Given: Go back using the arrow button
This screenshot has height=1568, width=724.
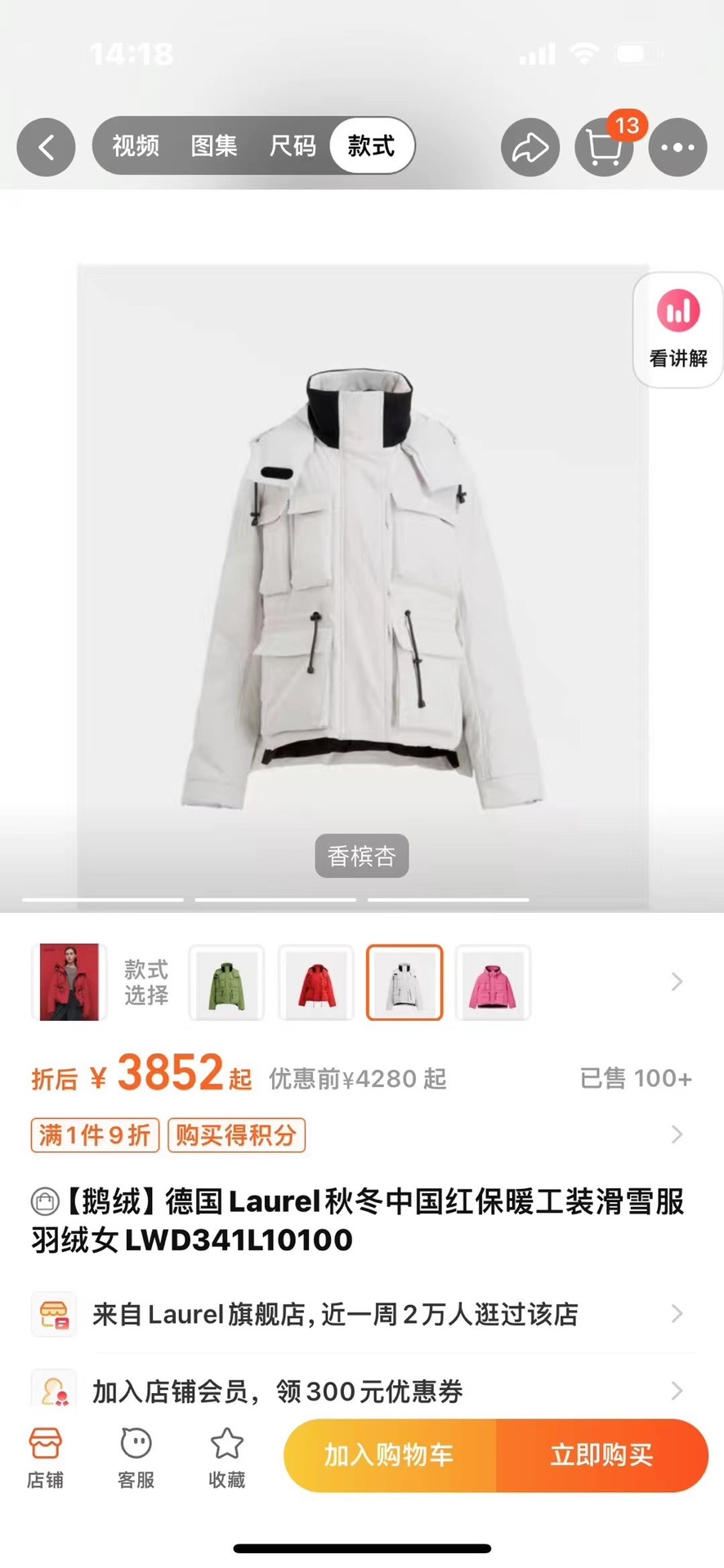Looking at the screenshot, I should tap(47, 147).
